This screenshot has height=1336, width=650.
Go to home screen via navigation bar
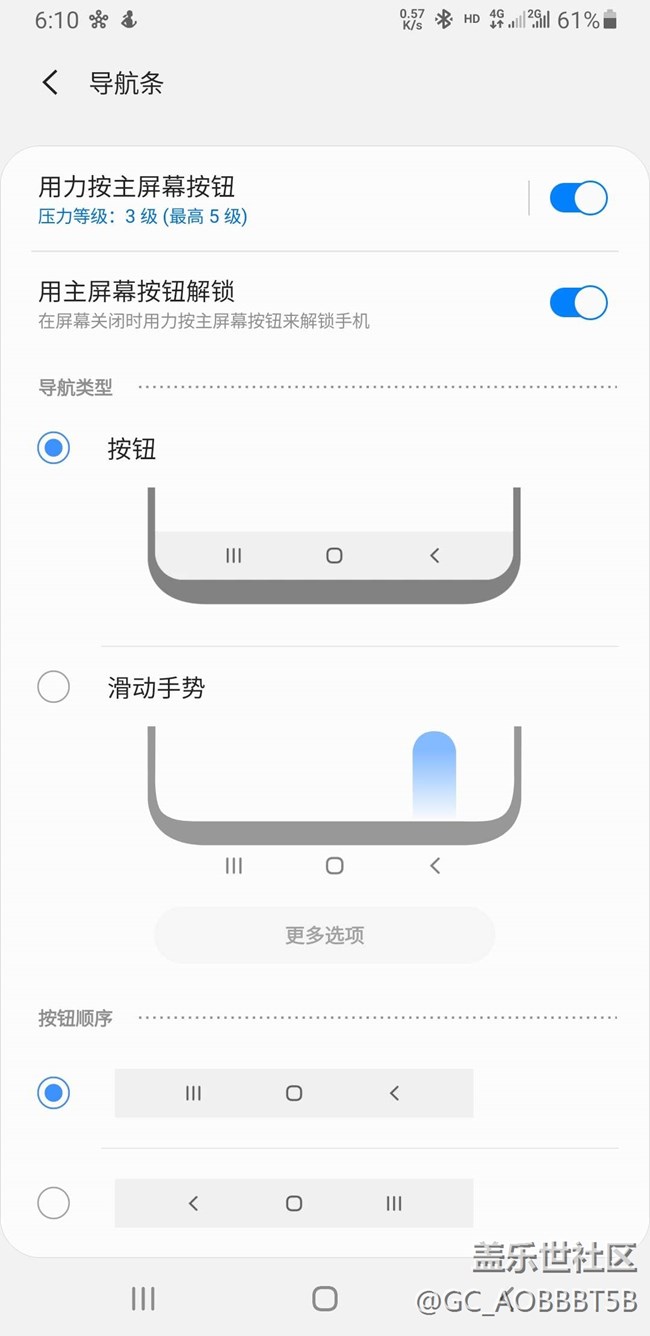[325, 1298]
